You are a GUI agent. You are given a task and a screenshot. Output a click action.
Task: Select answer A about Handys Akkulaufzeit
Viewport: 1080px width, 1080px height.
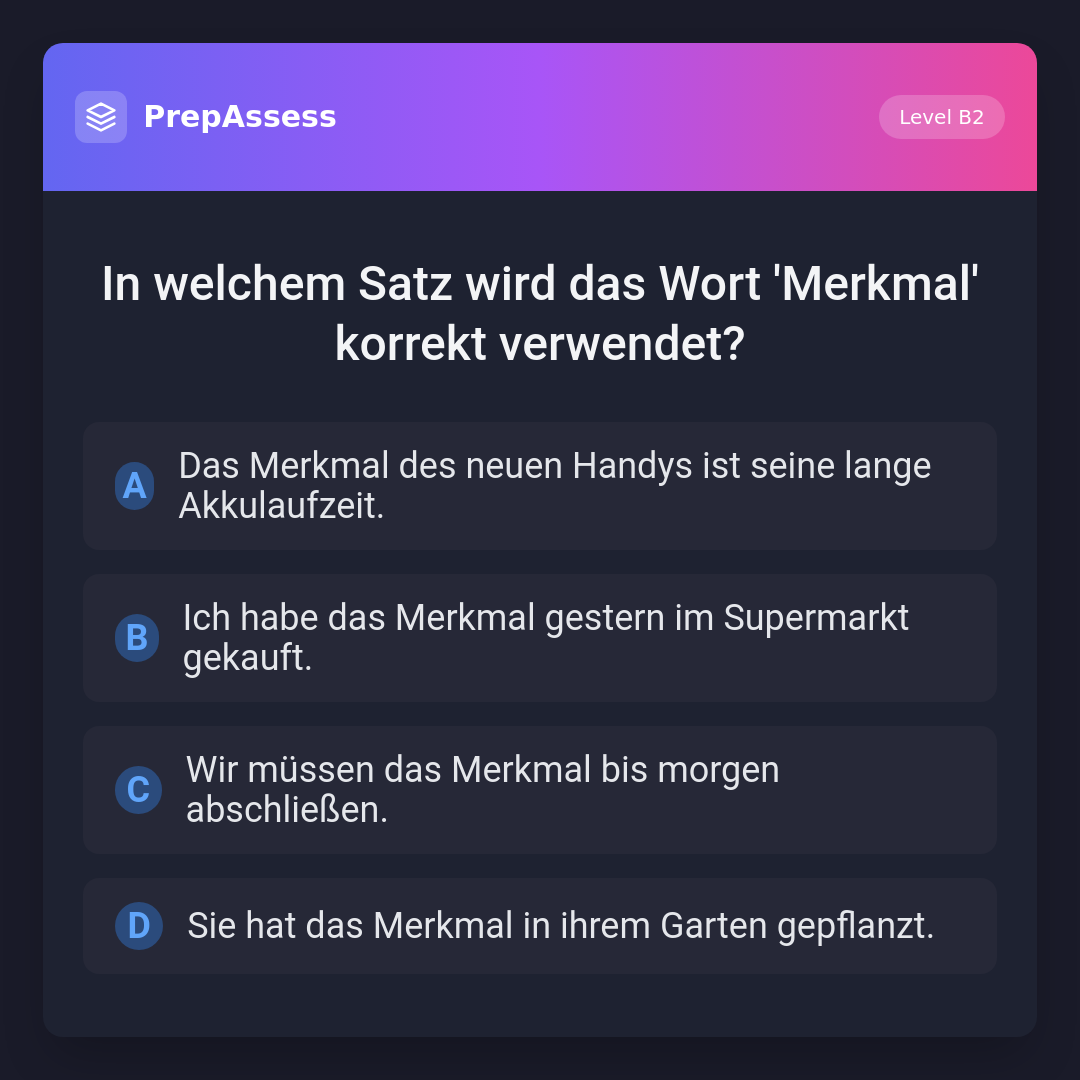coord(540,486)
